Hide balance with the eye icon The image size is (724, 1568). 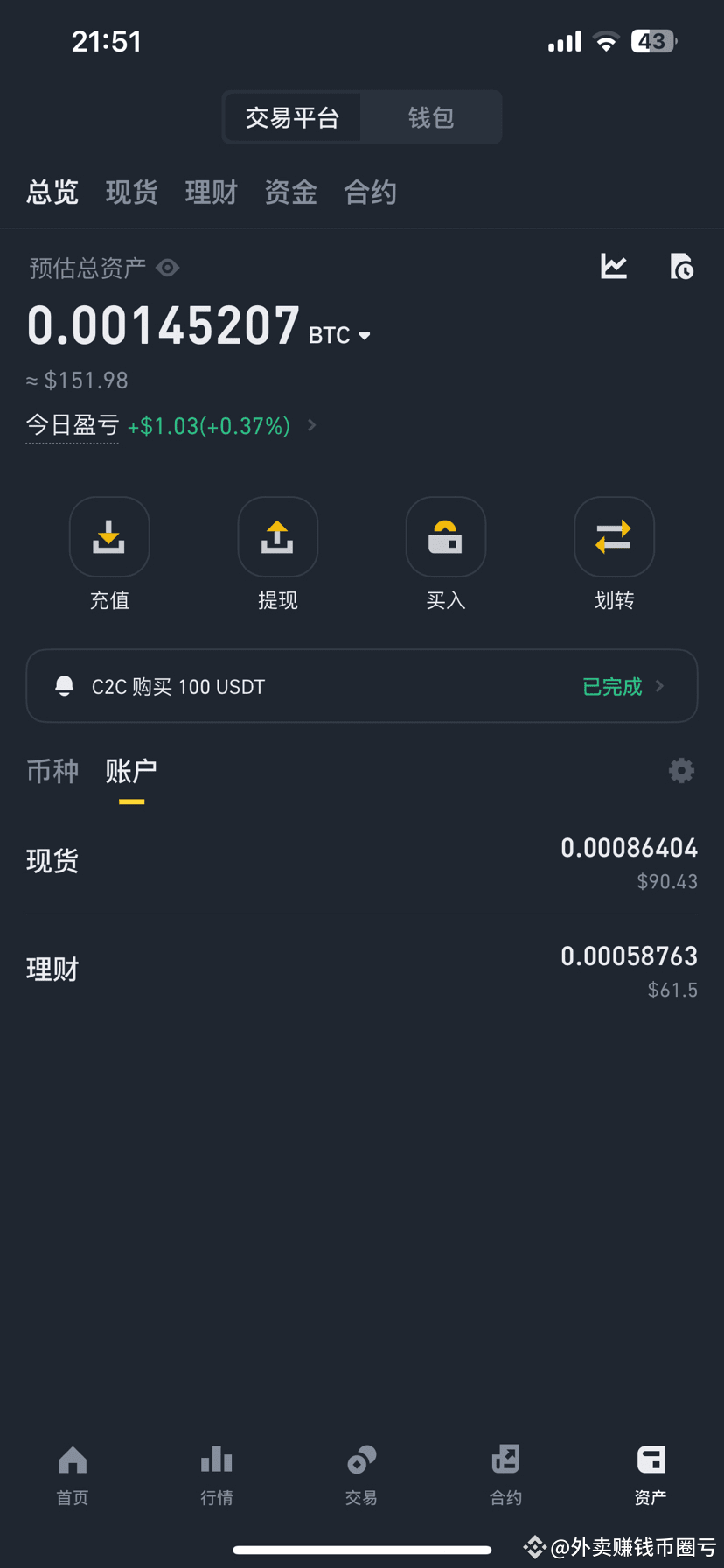point(168,268)
